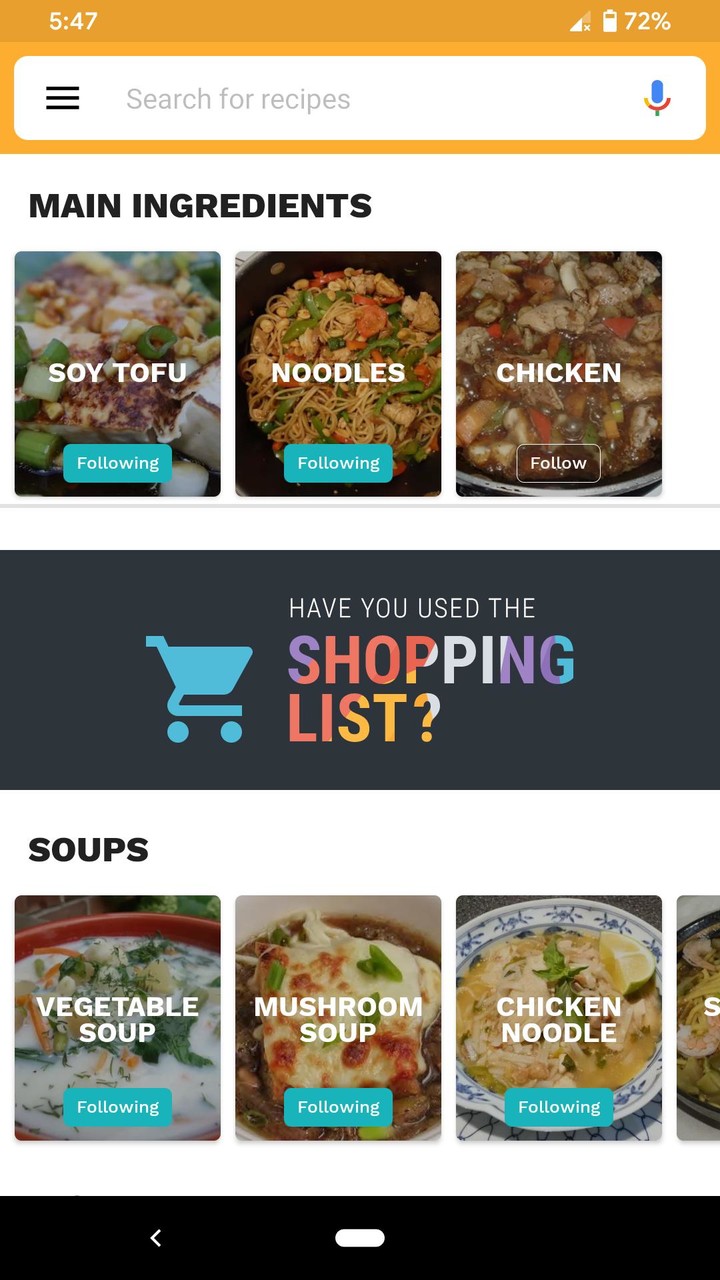Disable following on CHICKEN NOODLE soup
This screenshot has height=1280, width=720.
pyautogui.click(x=558, y=1107)
